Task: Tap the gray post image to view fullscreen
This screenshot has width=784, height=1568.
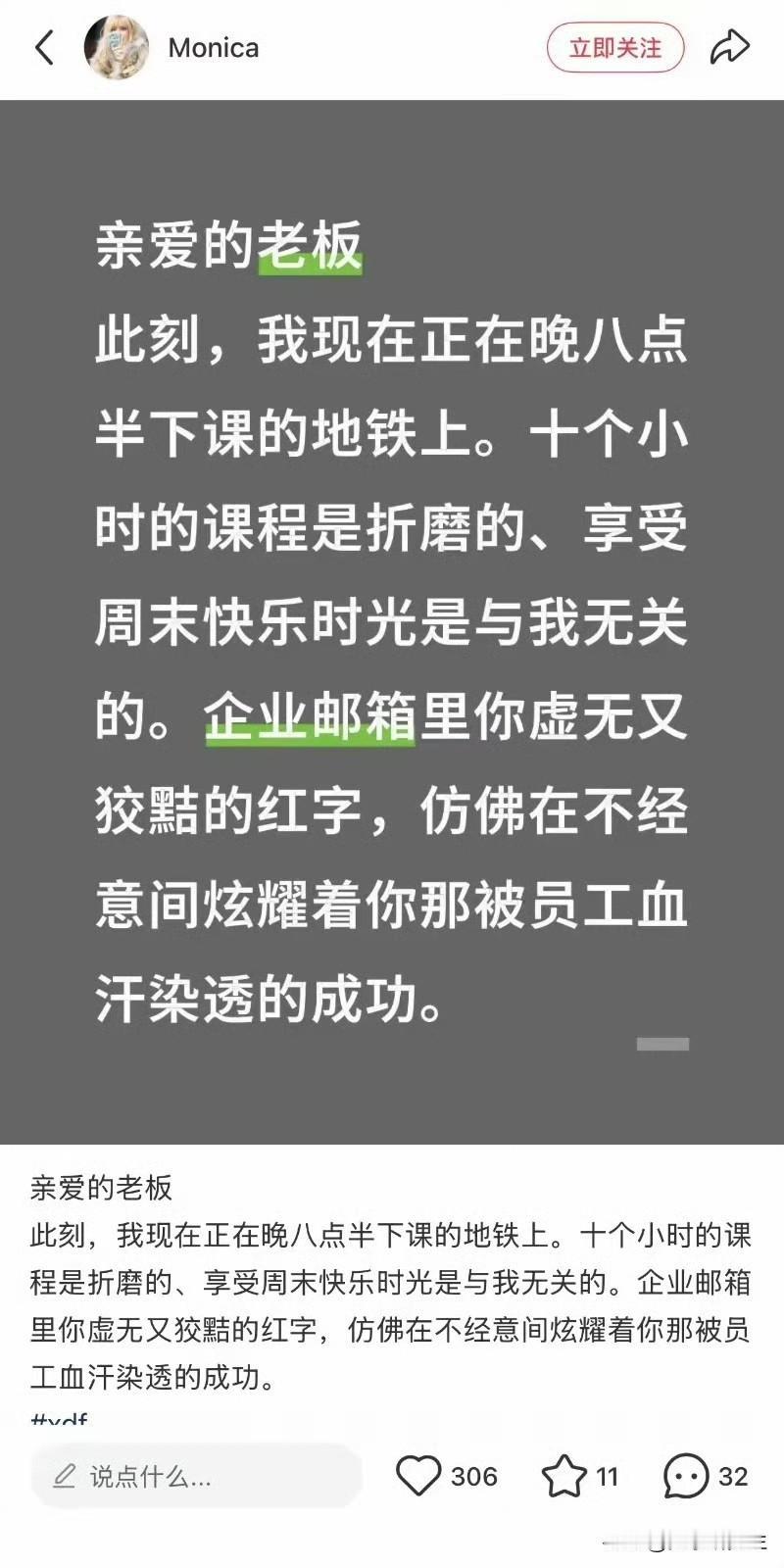Action: [392, 608]
